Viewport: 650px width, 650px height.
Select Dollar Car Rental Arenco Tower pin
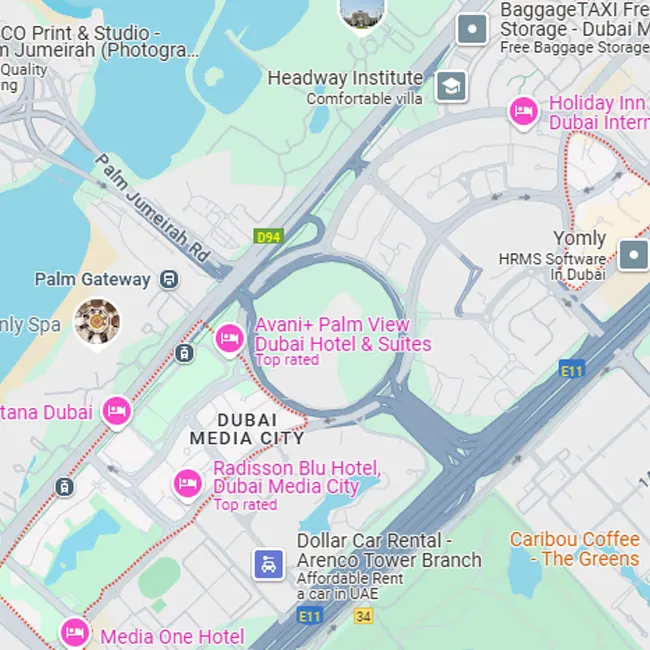click(268, 563)
